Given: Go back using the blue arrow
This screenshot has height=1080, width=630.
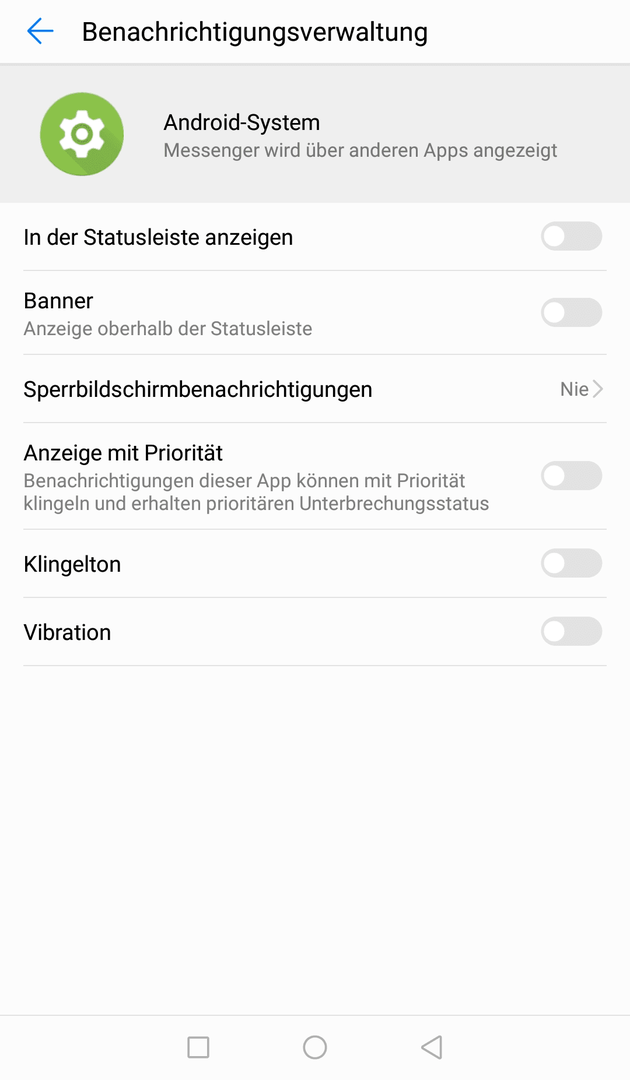Looking at the screenshot, I should (x=40, y=31).
